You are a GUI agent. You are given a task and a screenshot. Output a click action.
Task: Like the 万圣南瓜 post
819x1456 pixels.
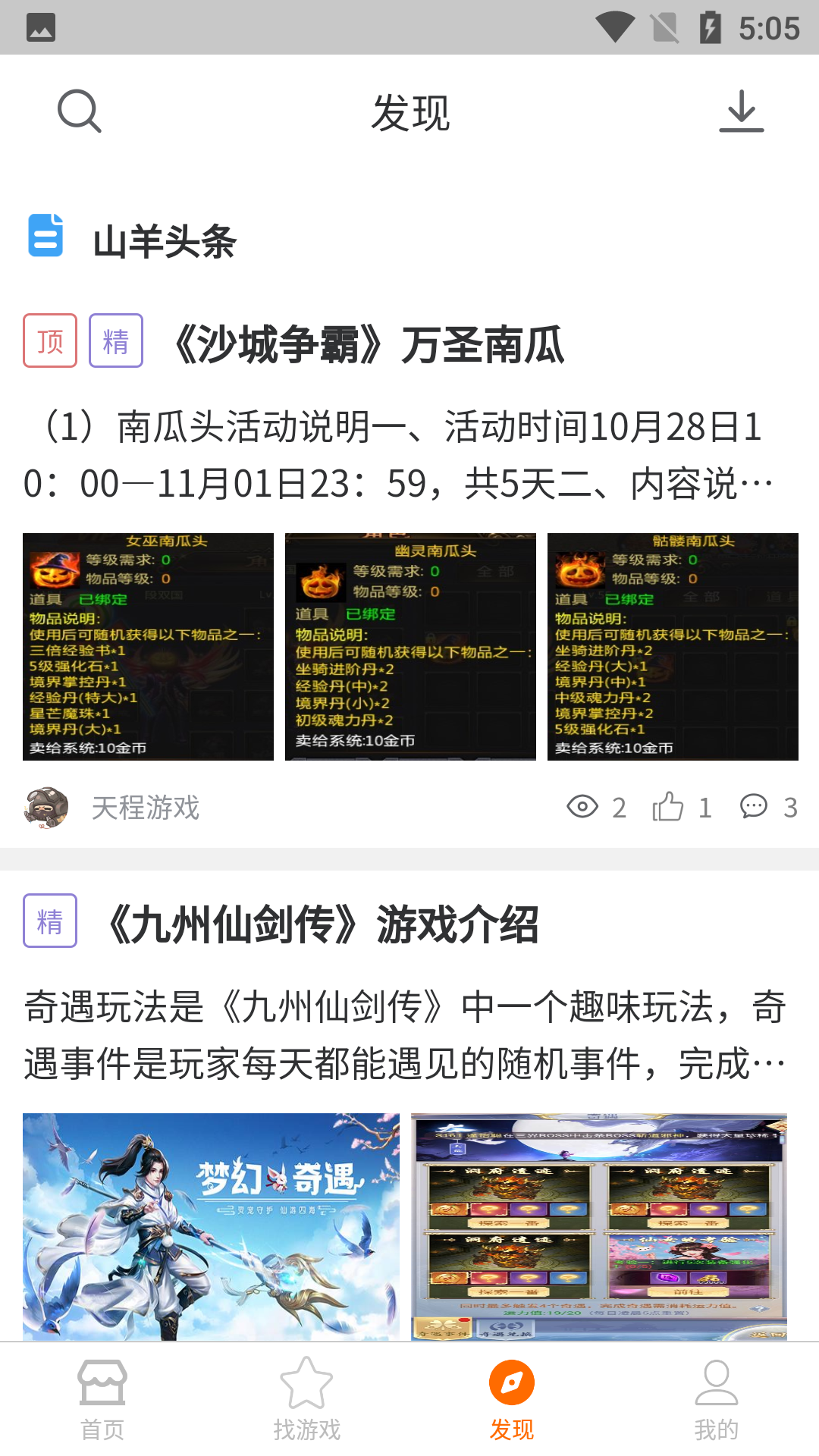point(681,807)
